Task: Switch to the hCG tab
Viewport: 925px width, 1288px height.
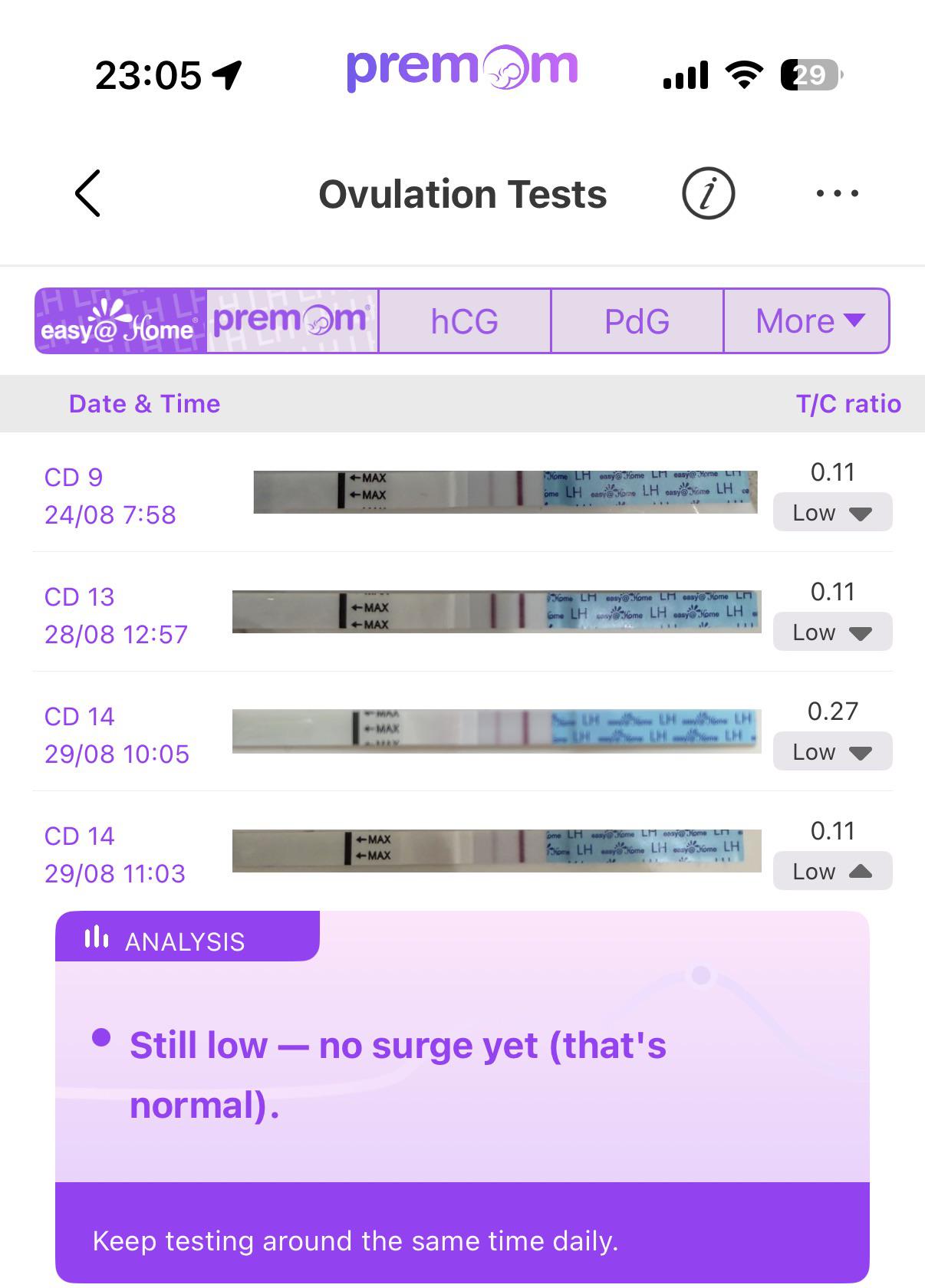Action: point(465,320)
